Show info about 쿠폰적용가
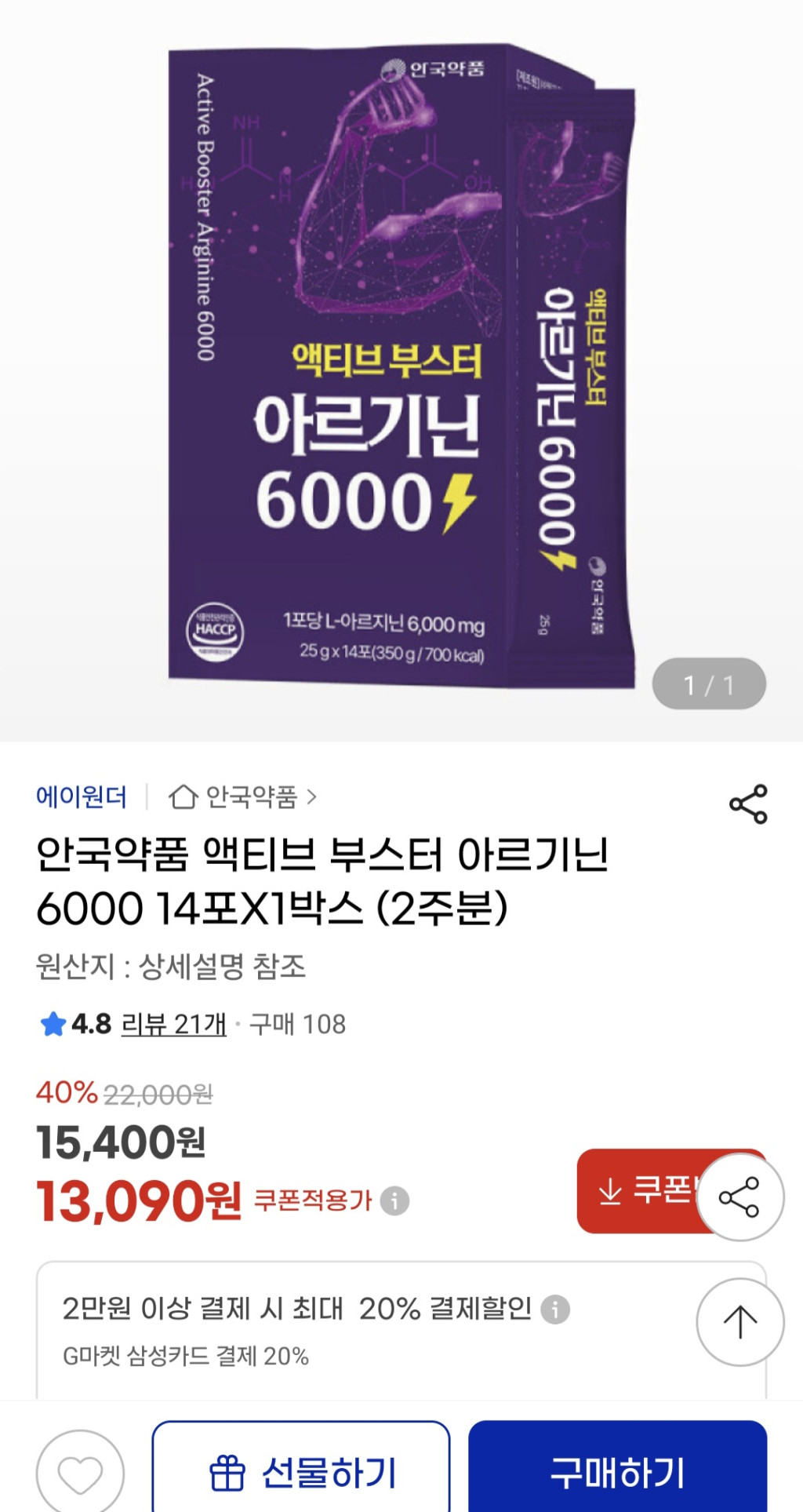Screen dimensions: 803x1512 coord(394,1200)
